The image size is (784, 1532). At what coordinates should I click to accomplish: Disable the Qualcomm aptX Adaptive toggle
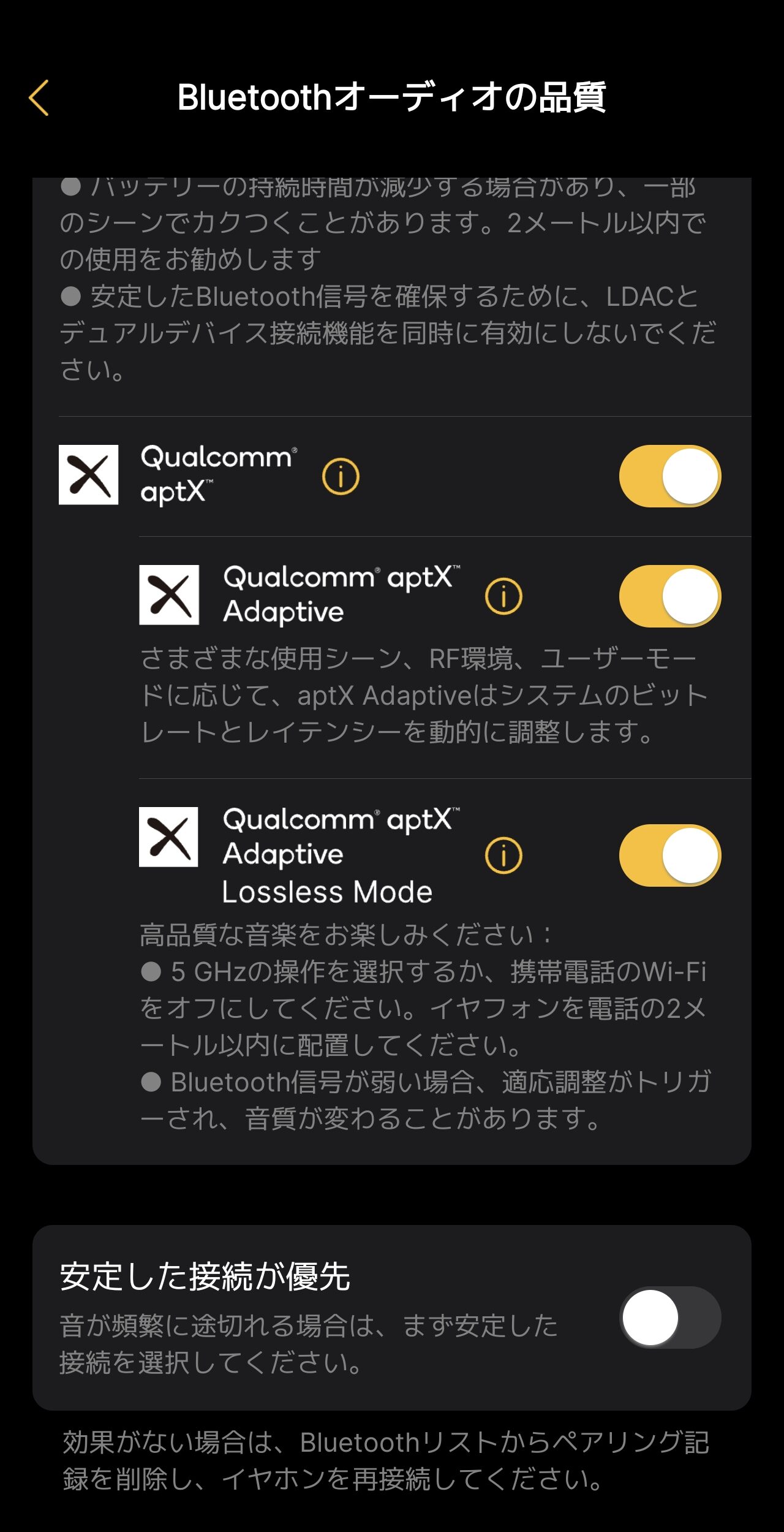click(x=669, y=596)
